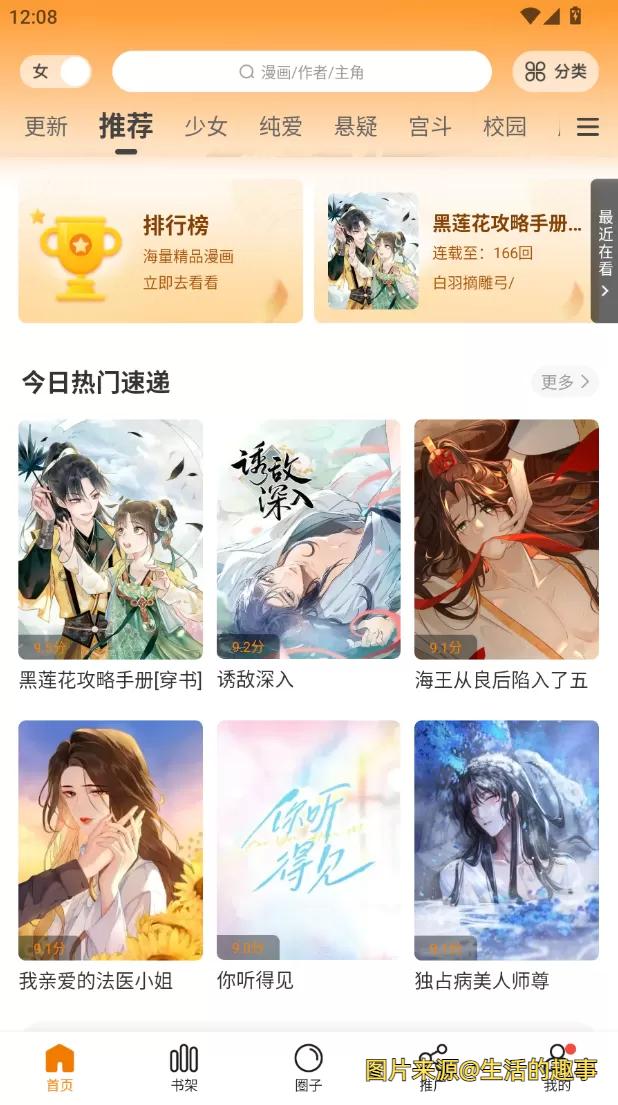The height and width of the screenshot is (1105, 618).
Task: Toggle the 女 gender switch
Action: pos(56,72)
